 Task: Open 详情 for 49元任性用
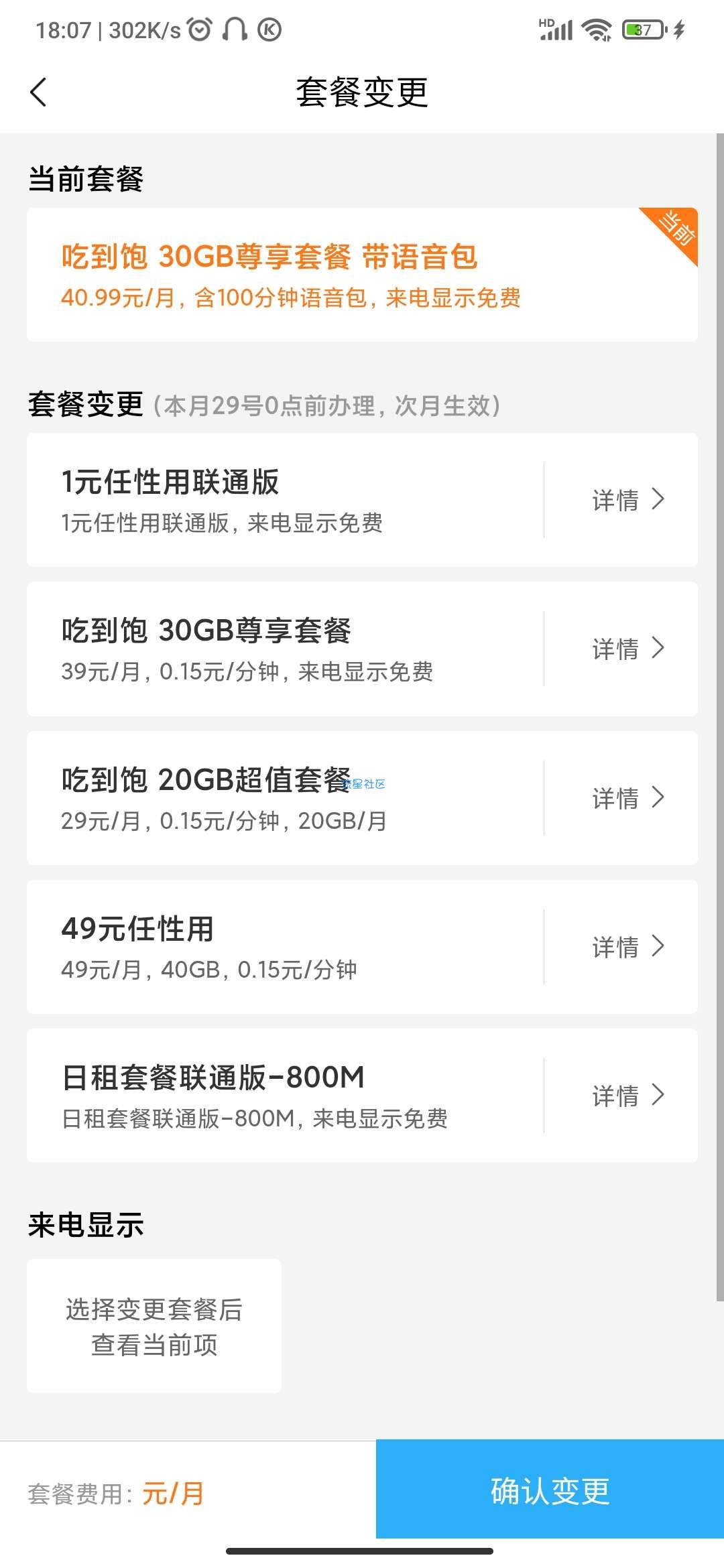[x=628, y=947]
